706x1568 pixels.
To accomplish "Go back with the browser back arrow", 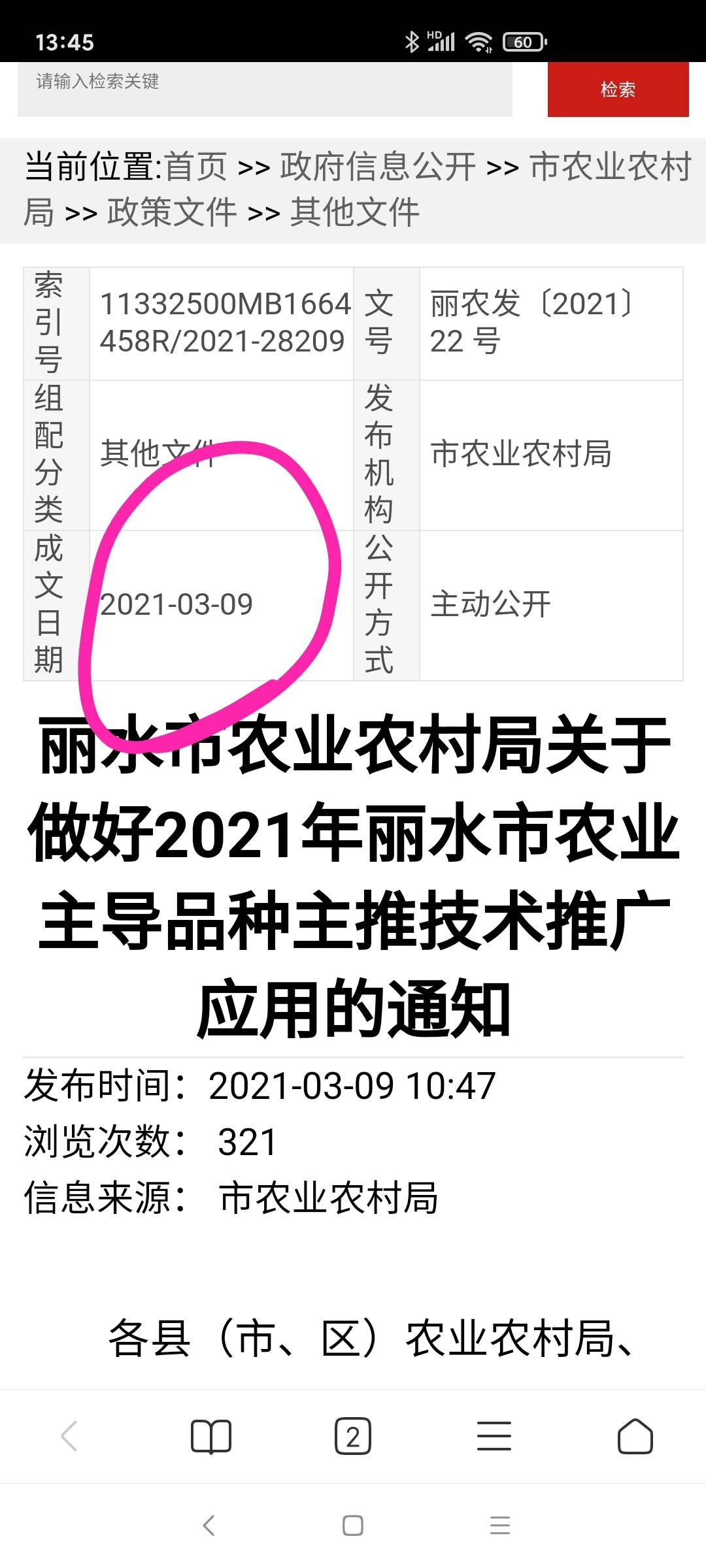I will [70, 1437].
